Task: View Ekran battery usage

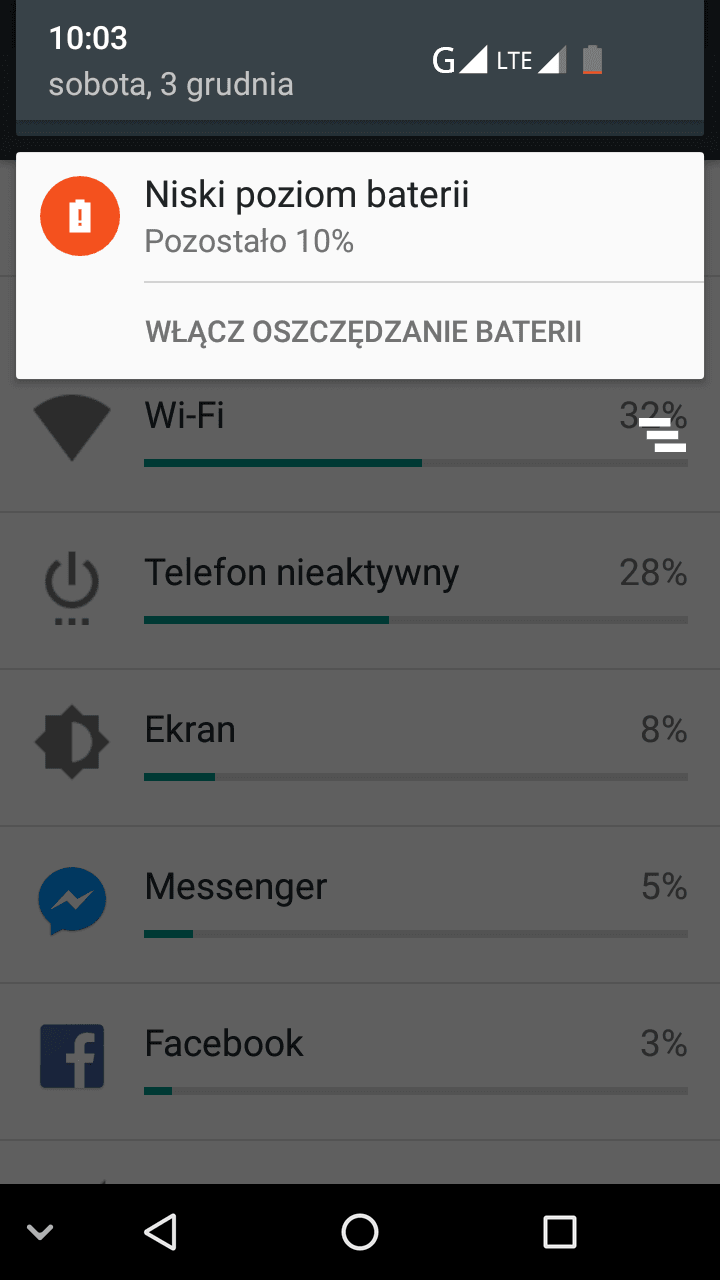Action: click(360, 748)
